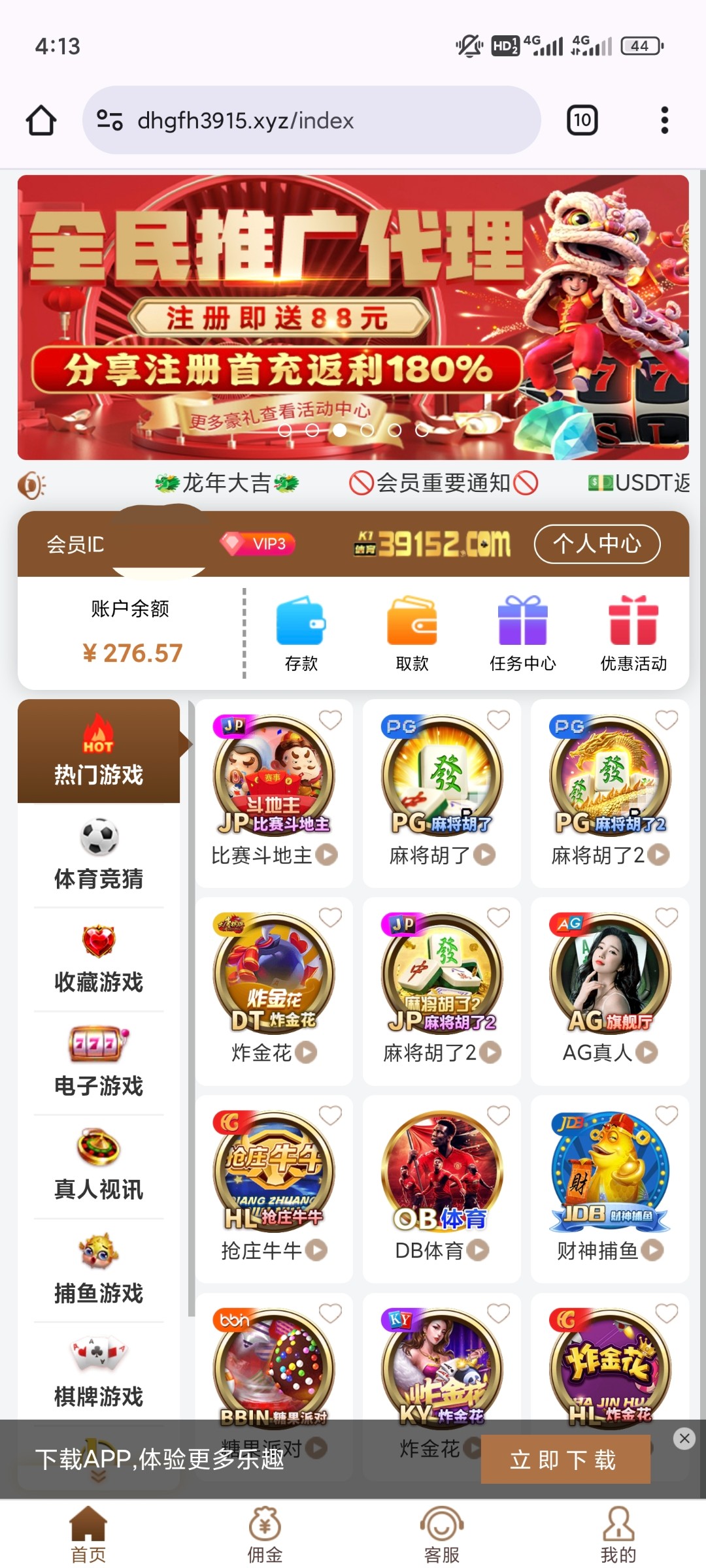
Task: Open the 客服 customer service tab
Action: (x=442, y=1535)
